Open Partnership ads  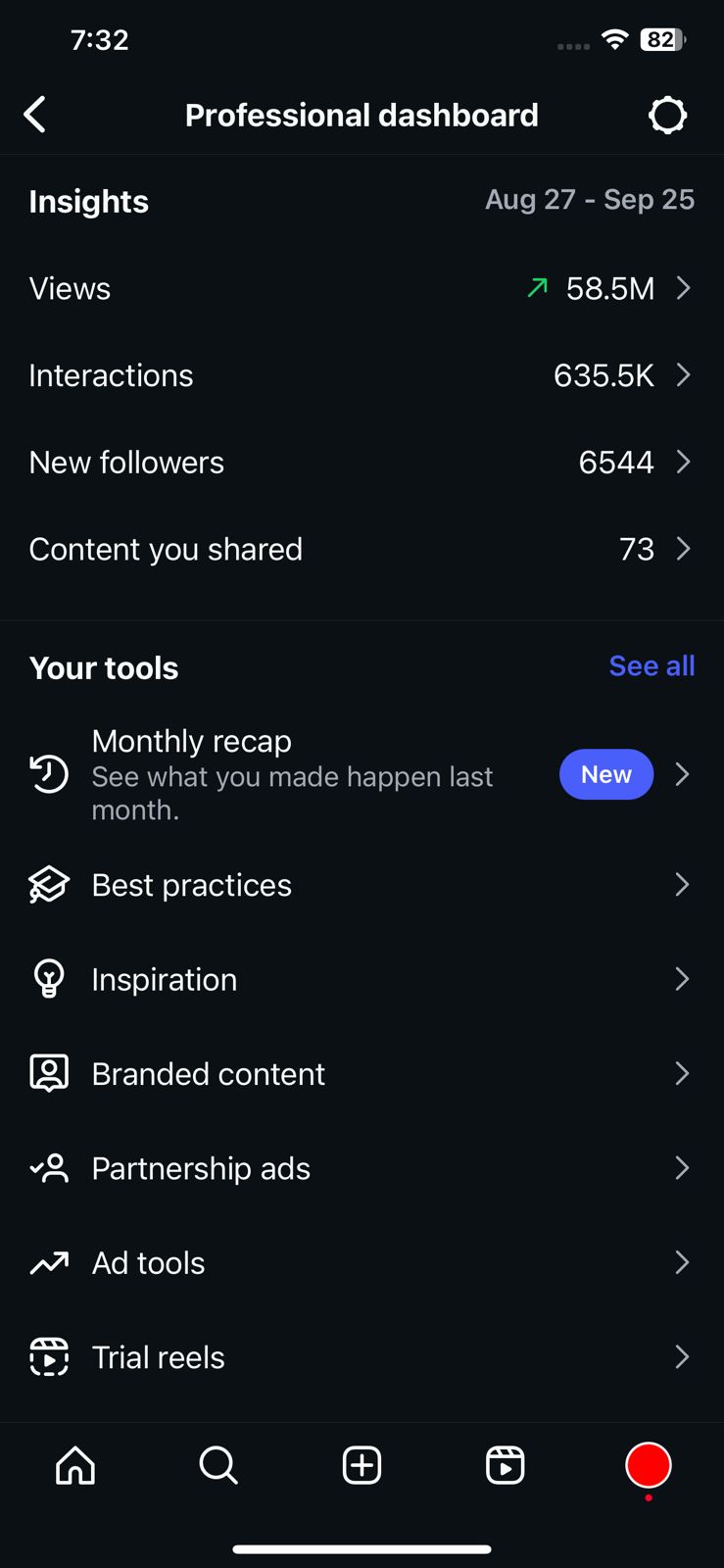point(361,1168)
